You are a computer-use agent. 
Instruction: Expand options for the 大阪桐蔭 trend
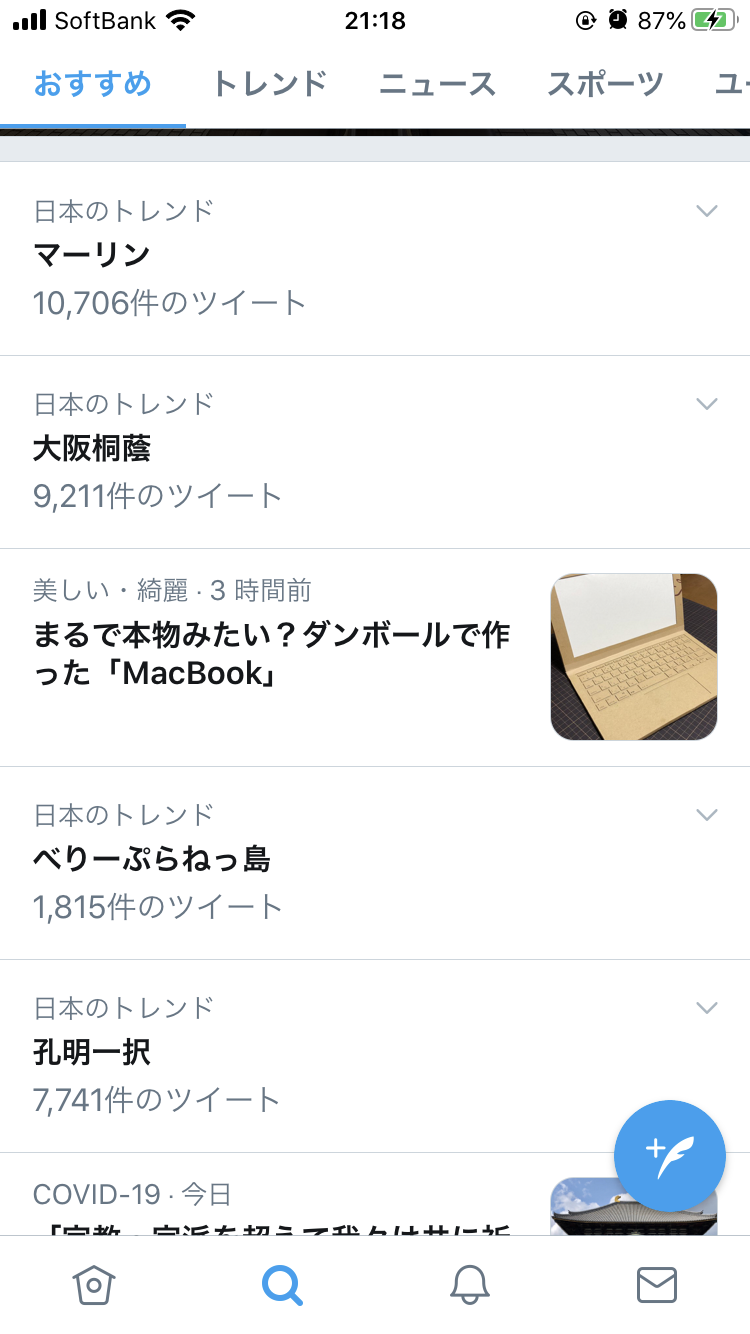pos(707,404)
